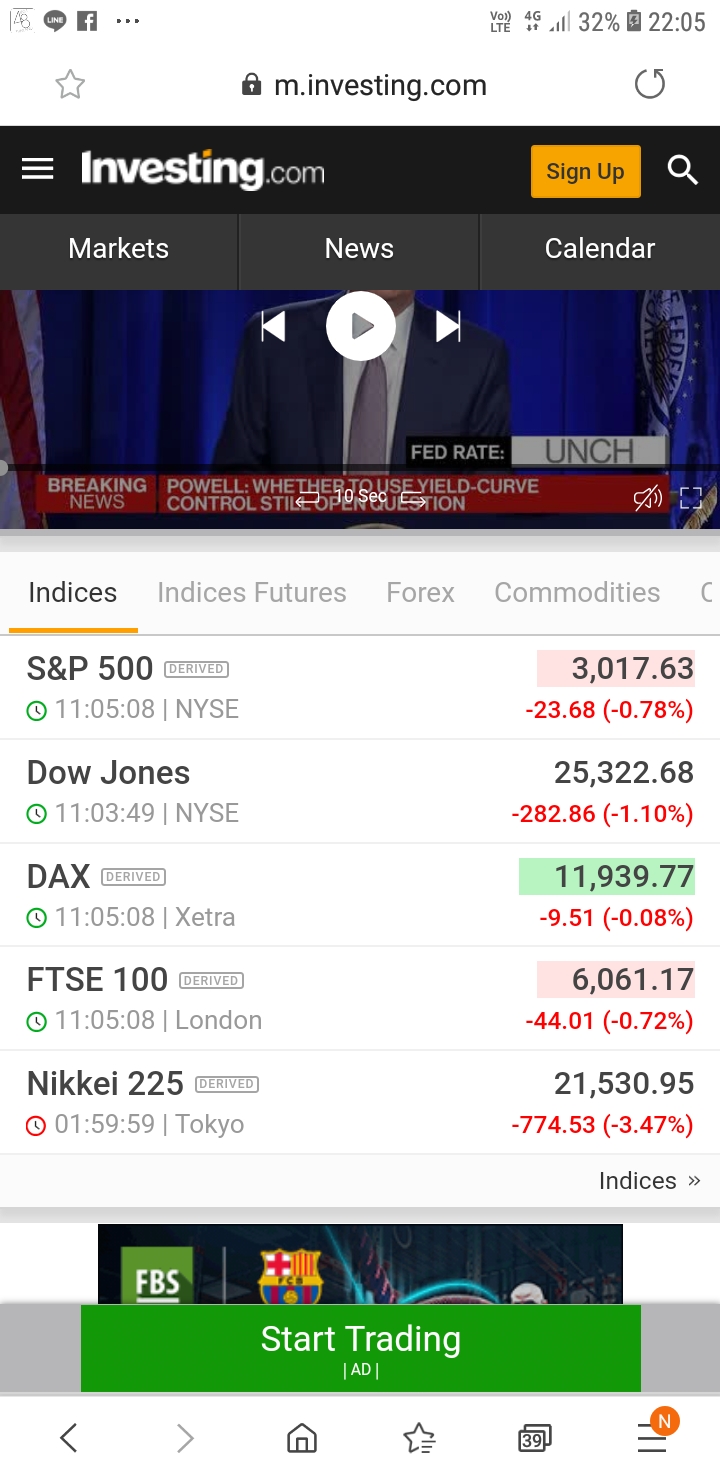Select the Indices Futures tab

click(x=251, y=593)
